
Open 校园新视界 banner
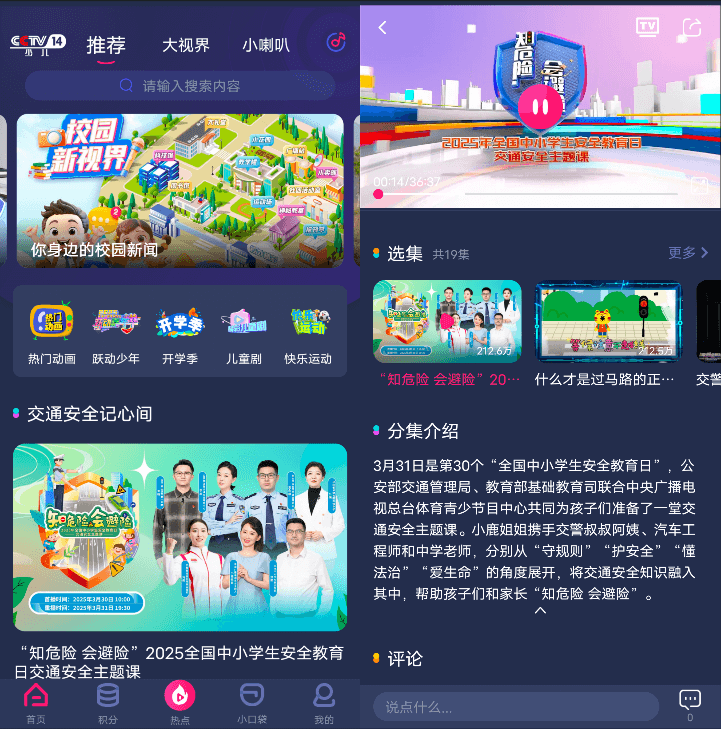click(180, 190)
